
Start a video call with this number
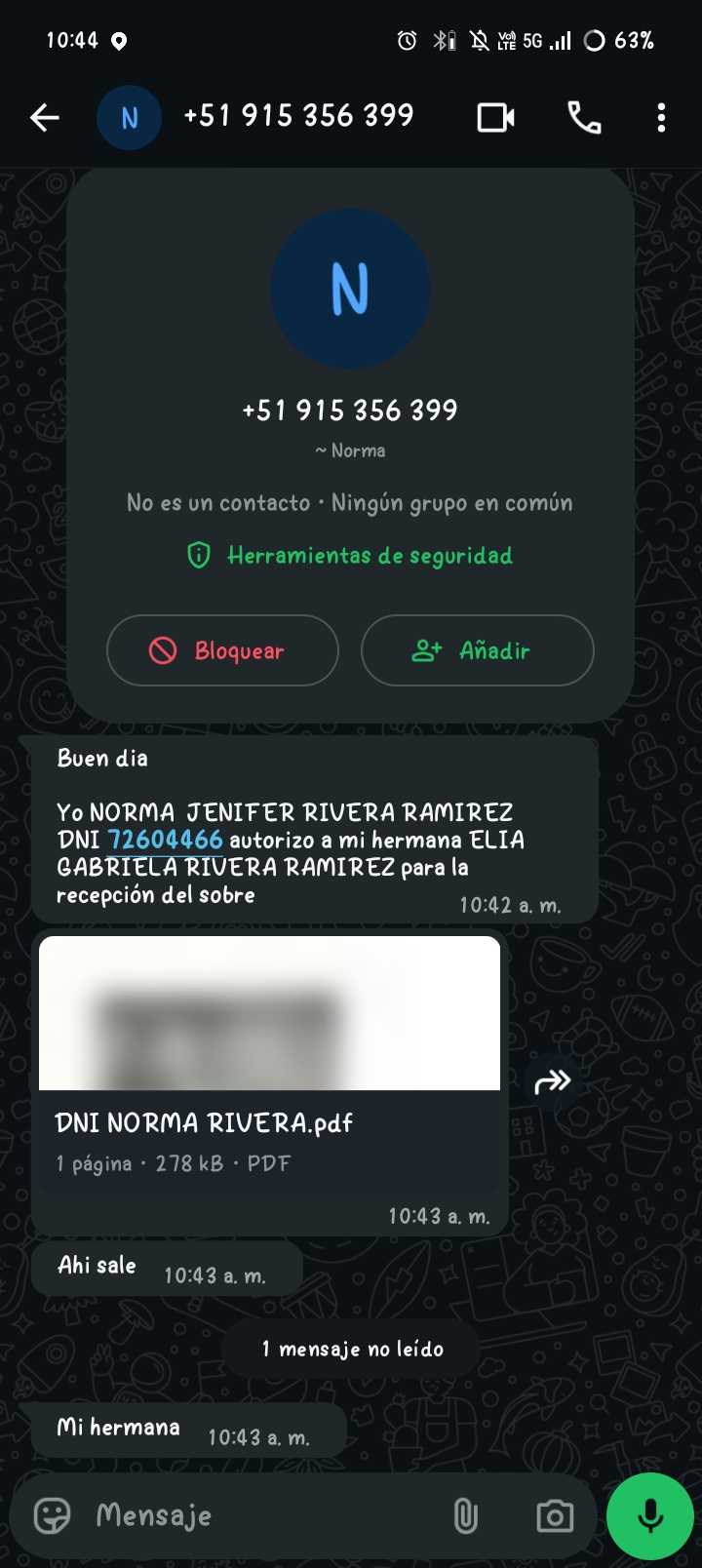point(495,118)
